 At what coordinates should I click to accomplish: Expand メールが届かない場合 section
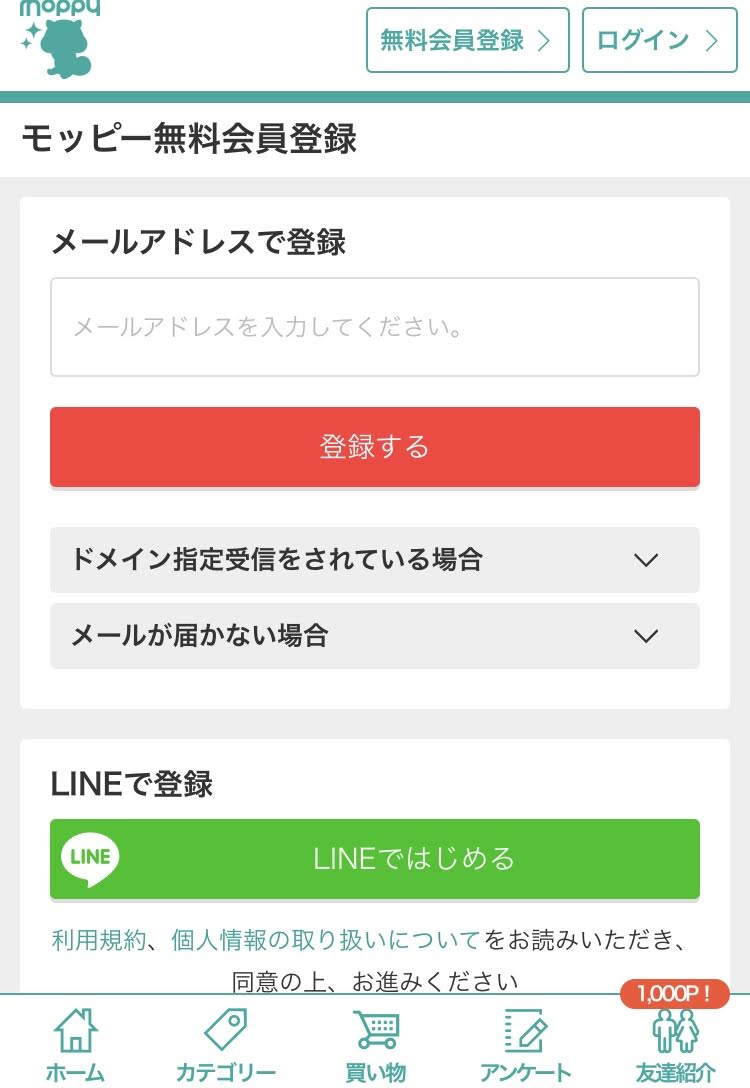coord(374,636)
